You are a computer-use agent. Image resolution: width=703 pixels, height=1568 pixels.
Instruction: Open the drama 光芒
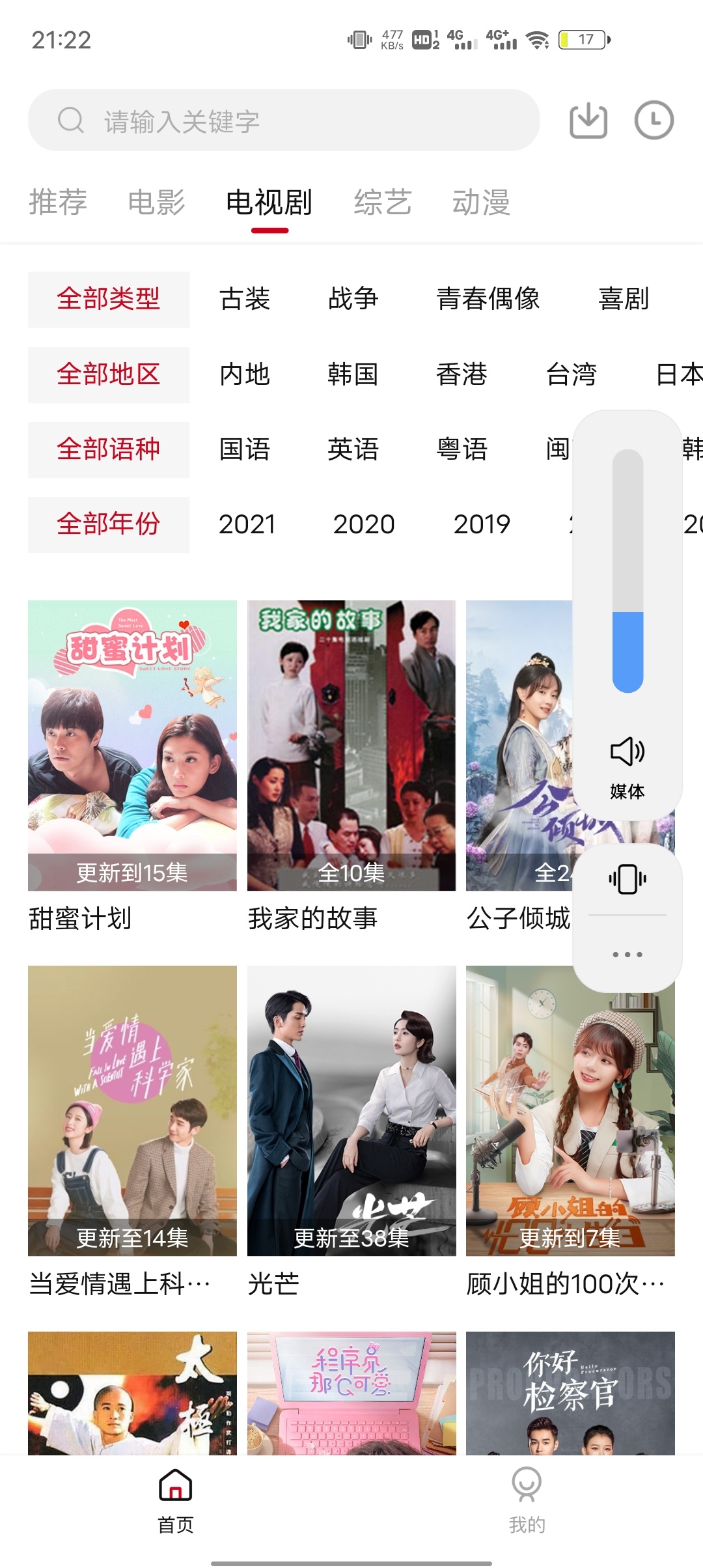click(351, 1111)
